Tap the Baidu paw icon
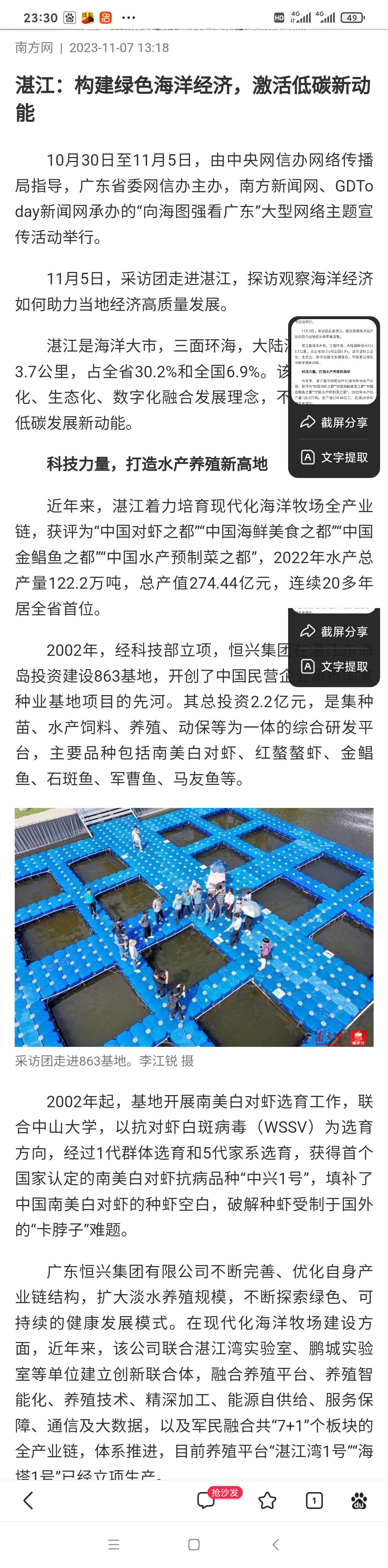388x1568 pixels. click(x=359, y=1501)
